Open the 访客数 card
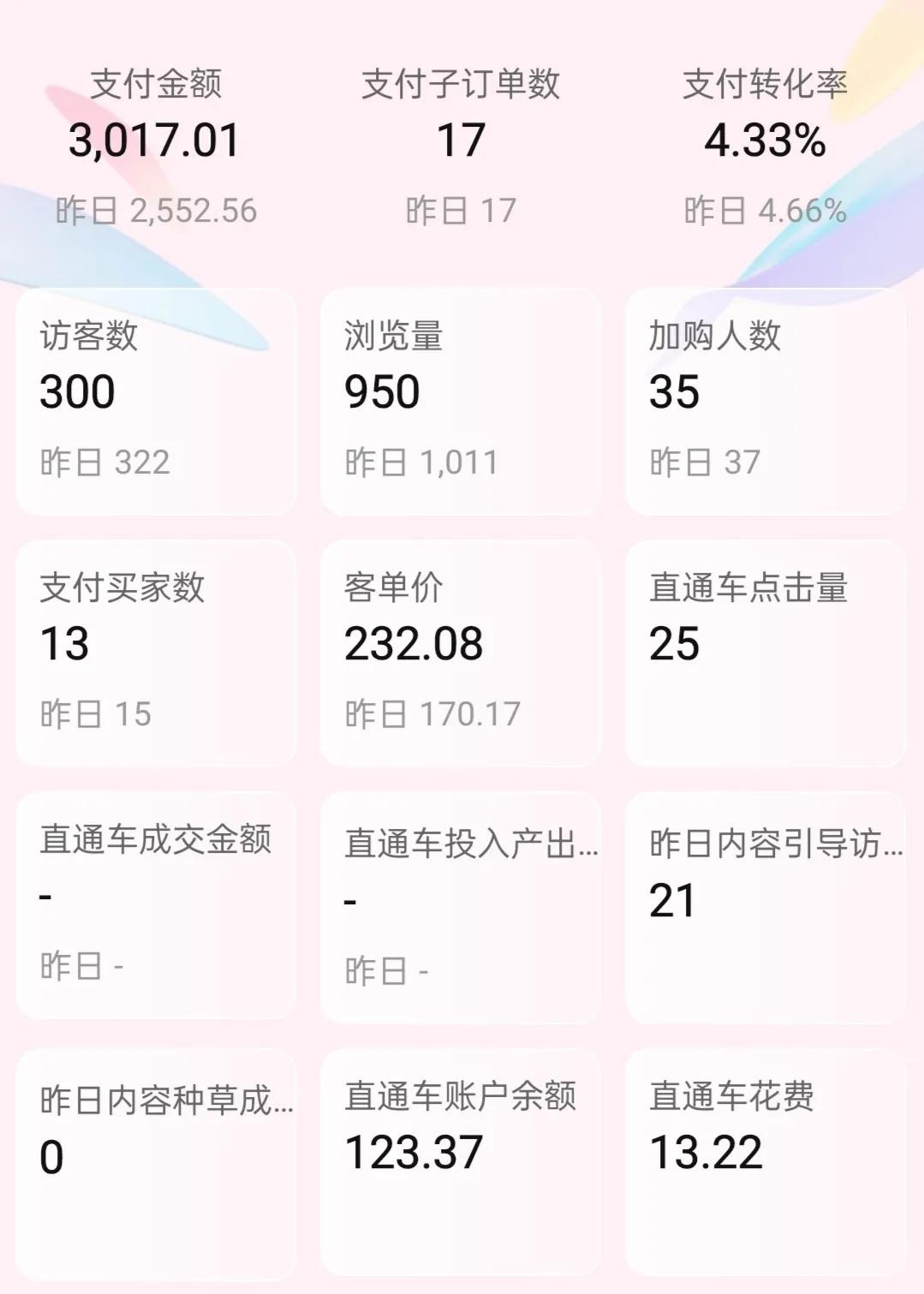This screenshot has height=1294, width=924. click(156, 401)
